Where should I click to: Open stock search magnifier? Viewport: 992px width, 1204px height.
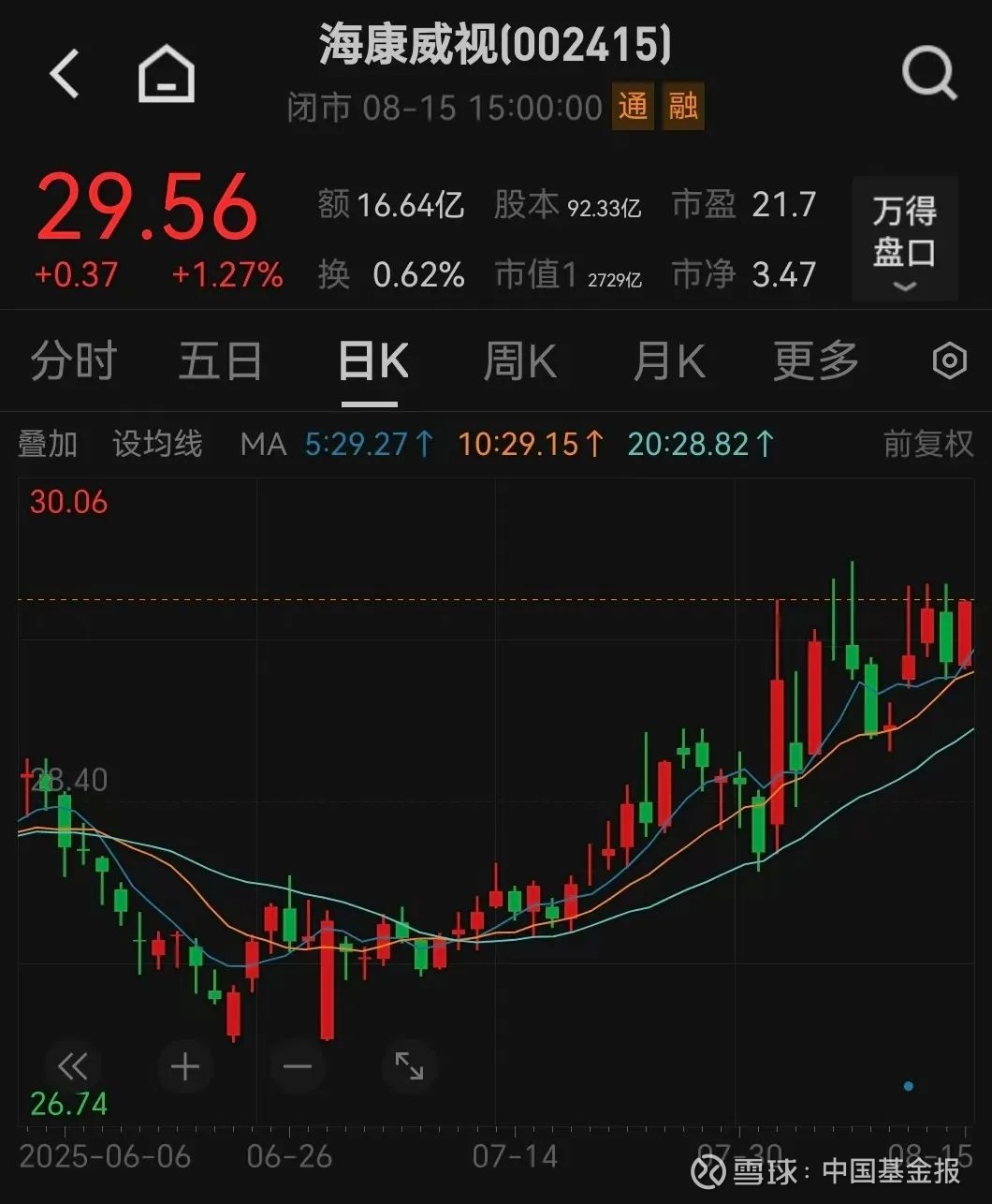(x=928, y=74)
